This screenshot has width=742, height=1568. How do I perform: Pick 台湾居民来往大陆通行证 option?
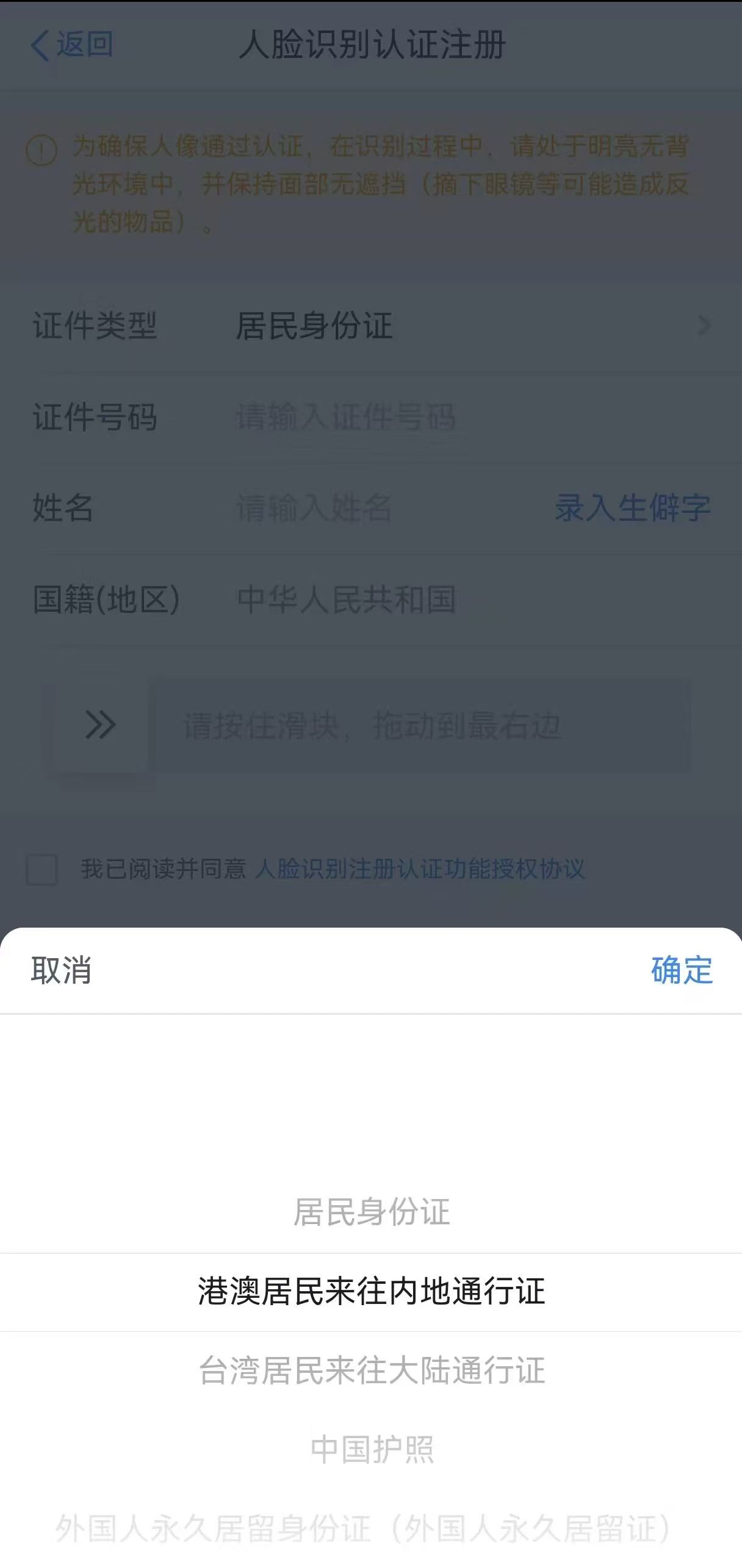pos(371,1370)
